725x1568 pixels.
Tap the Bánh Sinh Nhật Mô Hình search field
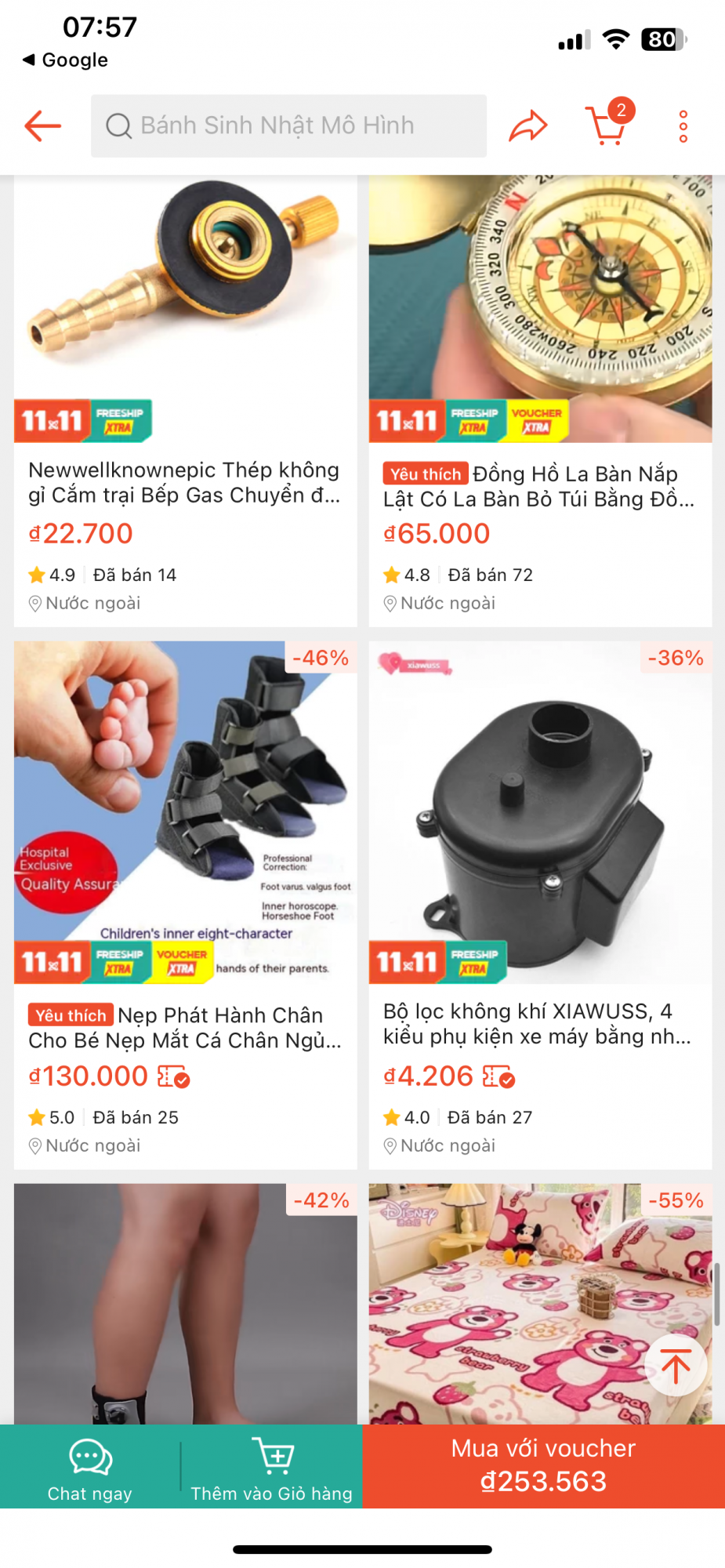[x=288, y=125]
